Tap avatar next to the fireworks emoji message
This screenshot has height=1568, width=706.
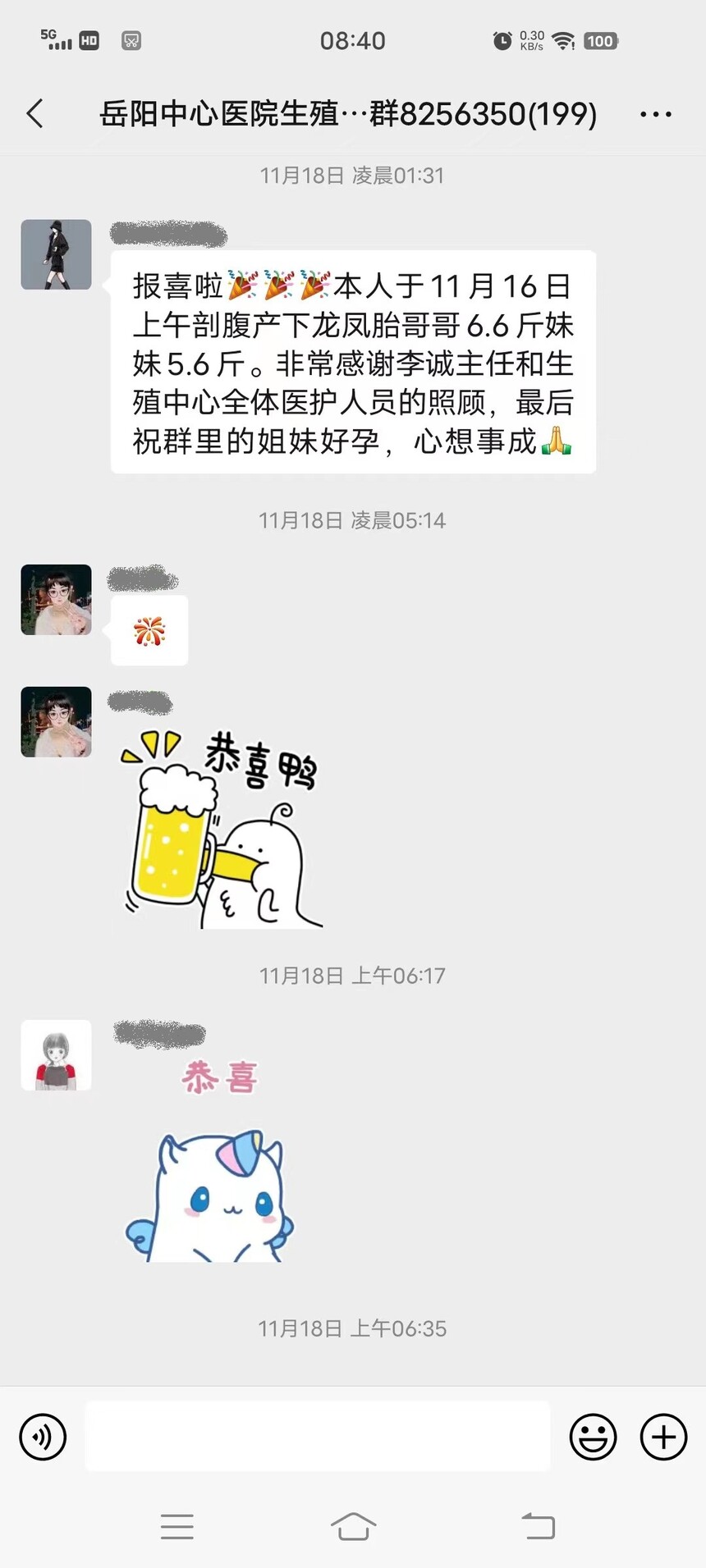click(x=56, y=600)
